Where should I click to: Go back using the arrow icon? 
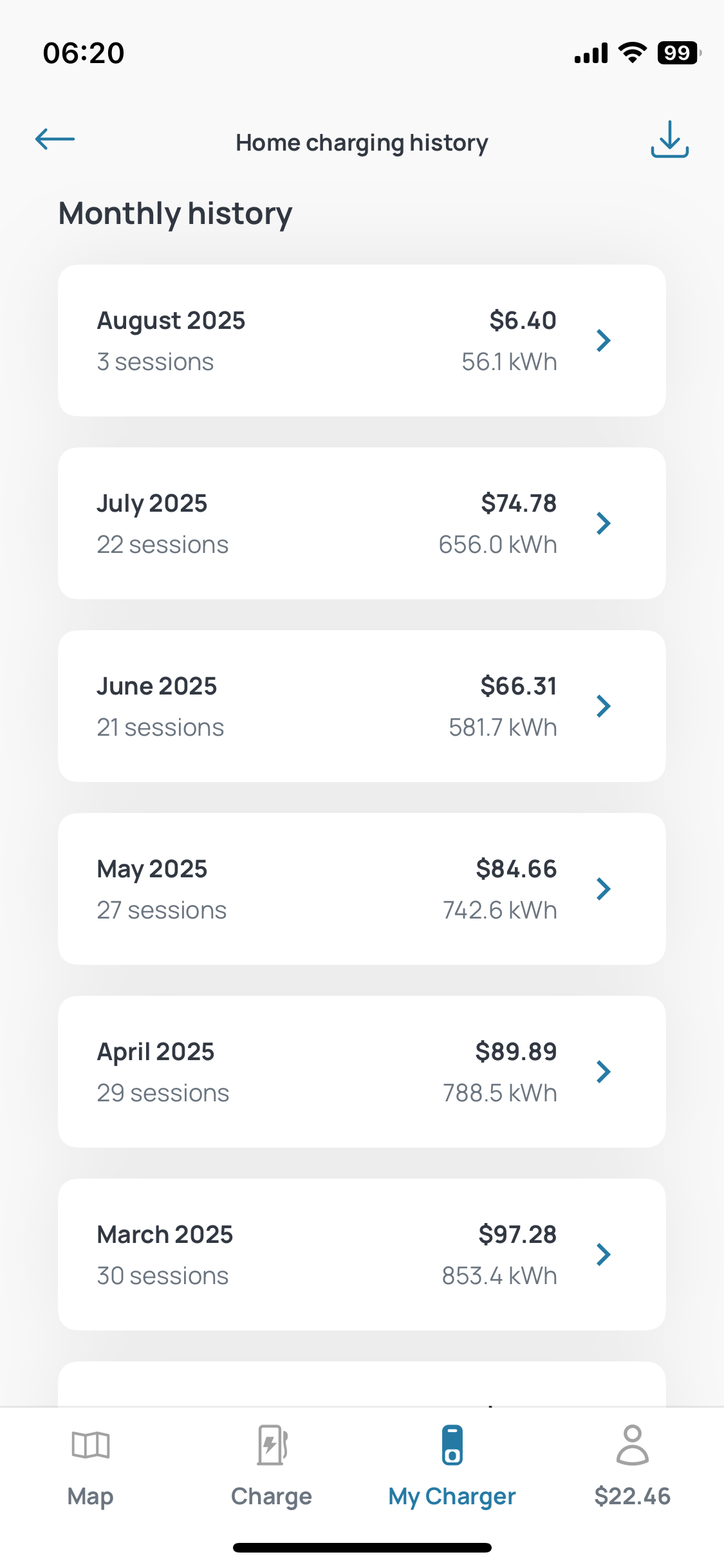coord(55,139)
